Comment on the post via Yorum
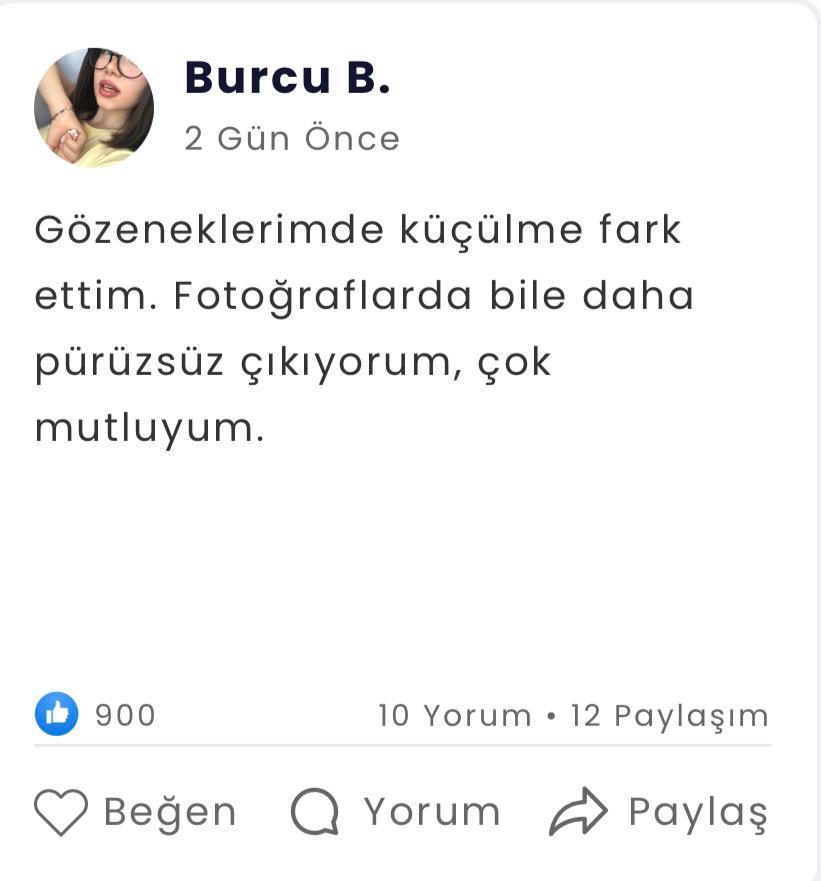 [x=396, y=811]
